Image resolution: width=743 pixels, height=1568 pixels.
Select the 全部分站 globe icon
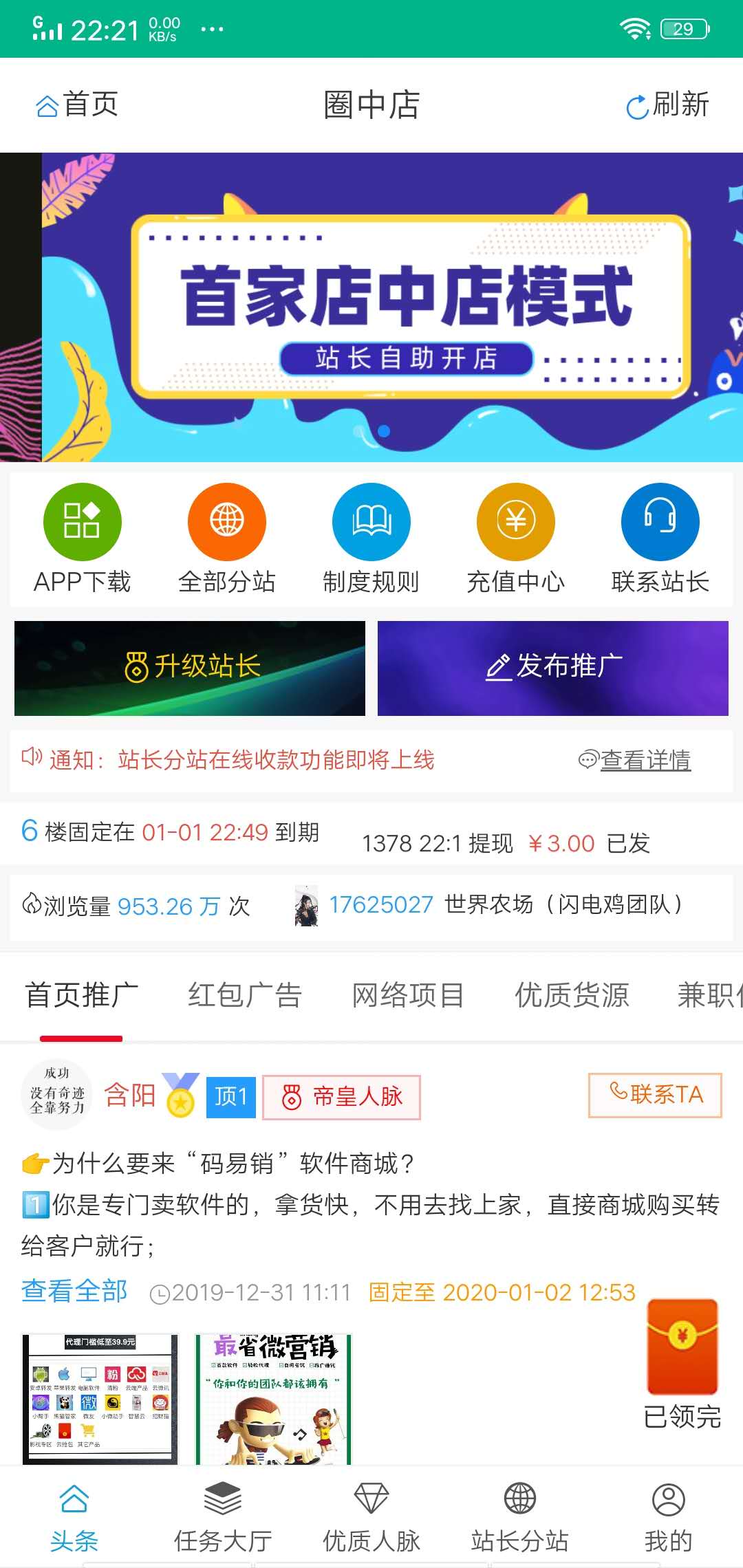click(x=226, y=521)
